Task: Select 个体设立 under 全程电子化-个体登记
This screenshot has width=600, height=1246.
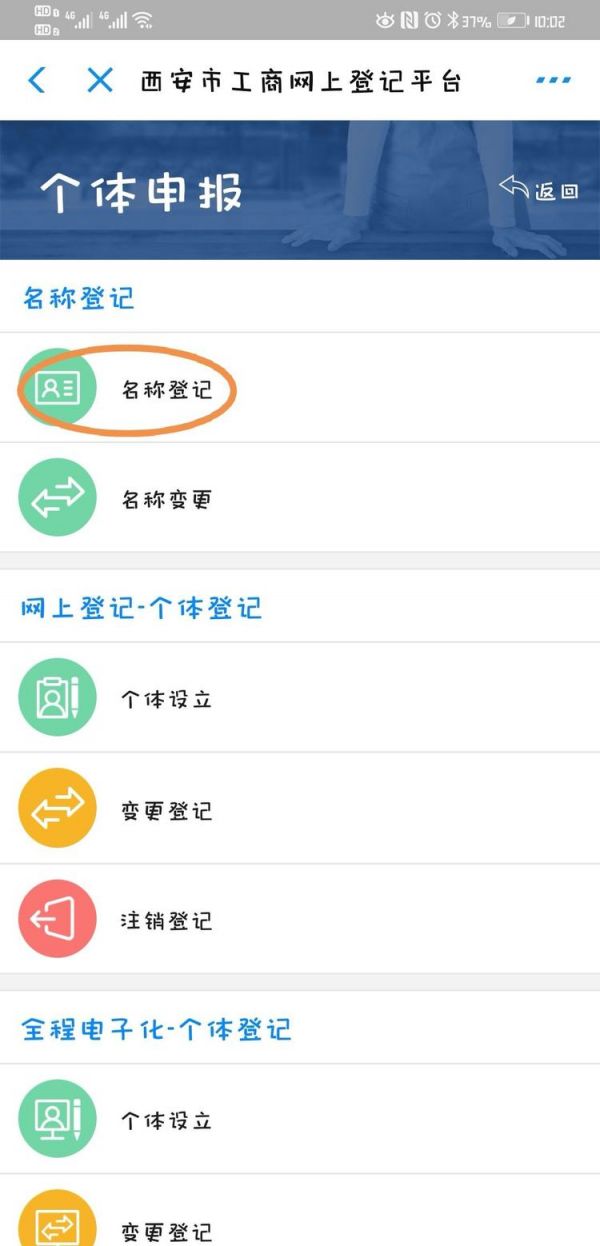Action: coord(167,1119)
